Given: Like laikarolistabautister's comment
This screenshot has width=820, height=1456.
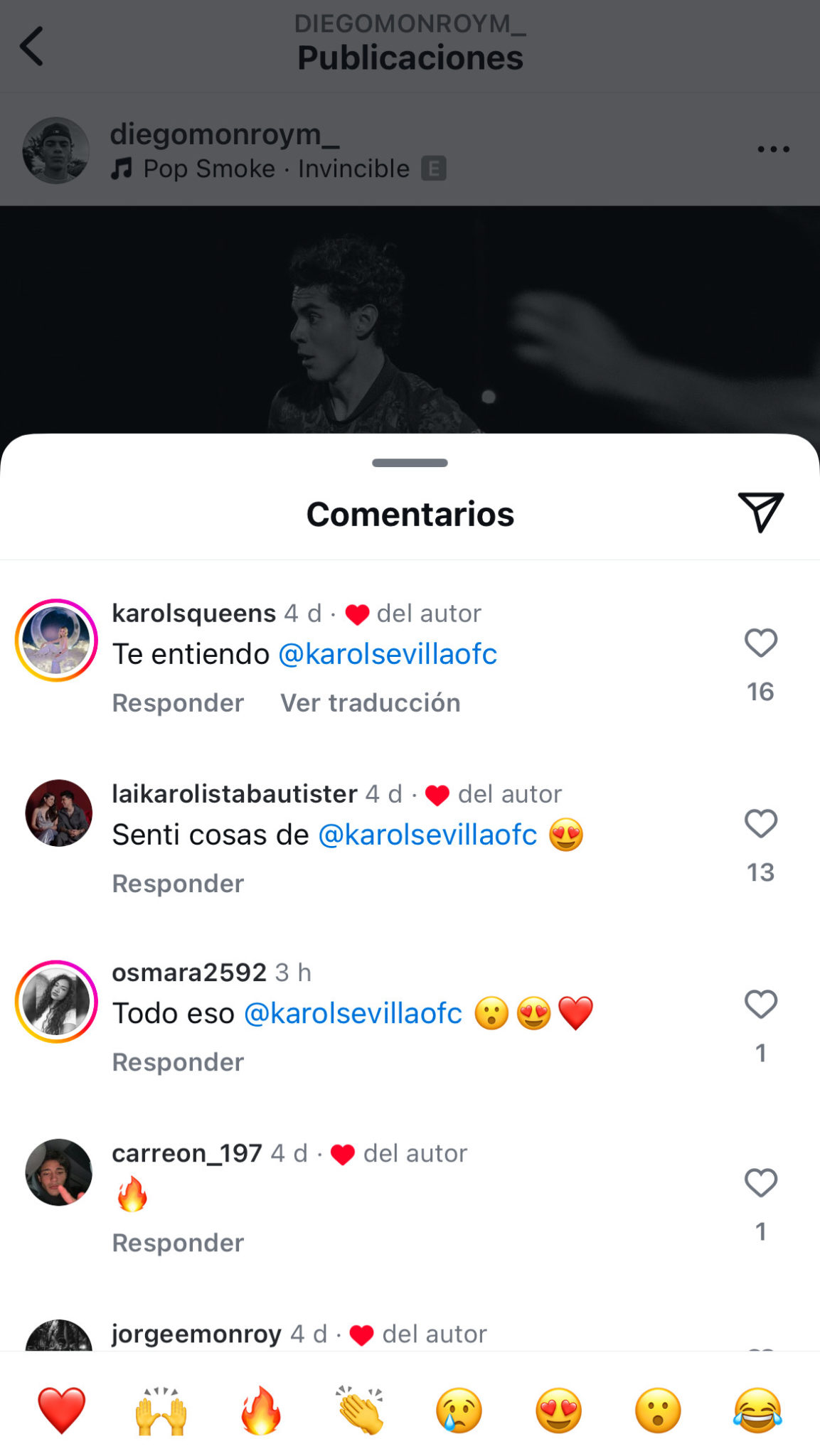Looking at the screenshot, I should tap(760, 824).
